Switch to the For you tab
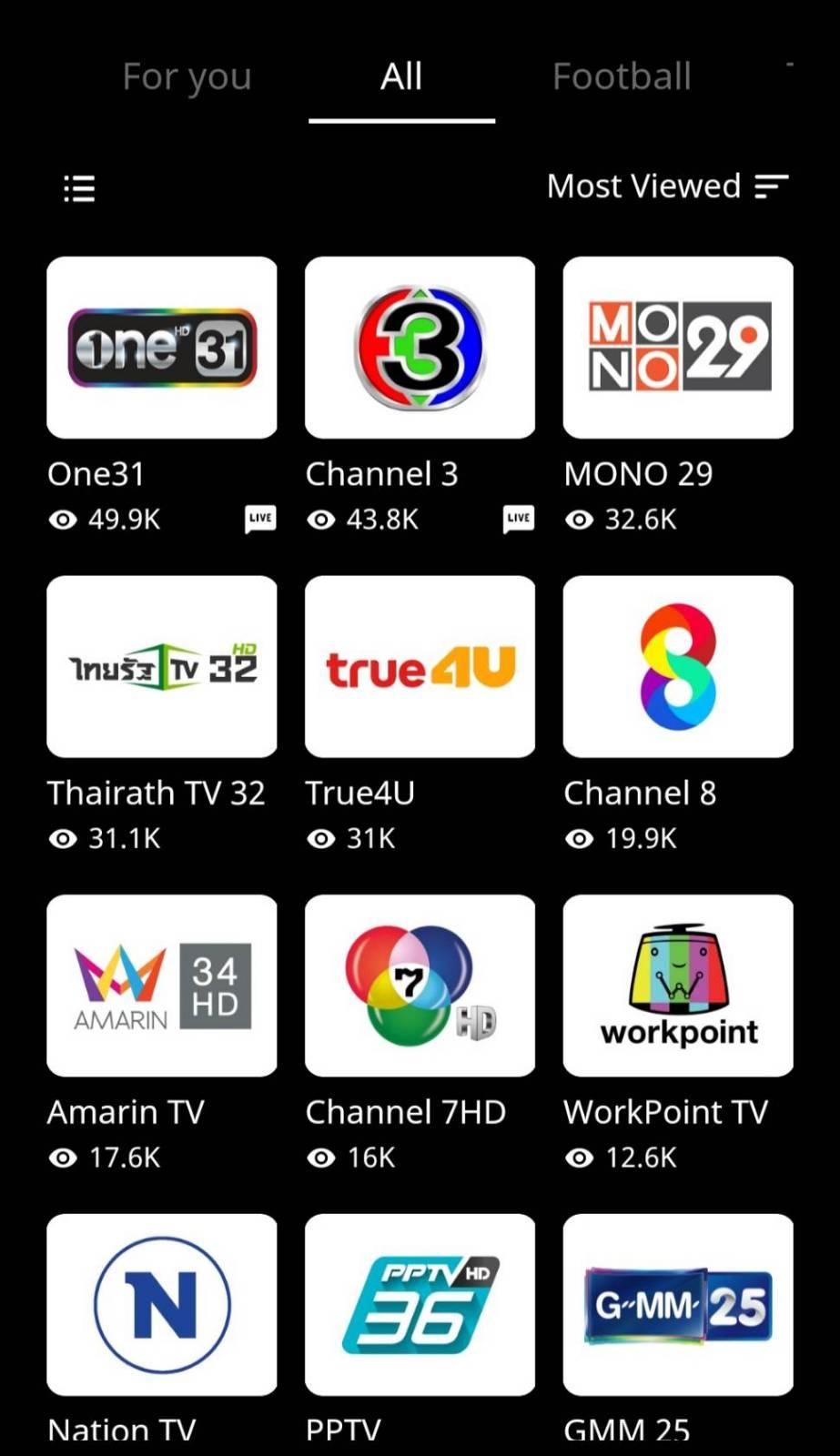The image size is (840, 1456). [187, 77]
